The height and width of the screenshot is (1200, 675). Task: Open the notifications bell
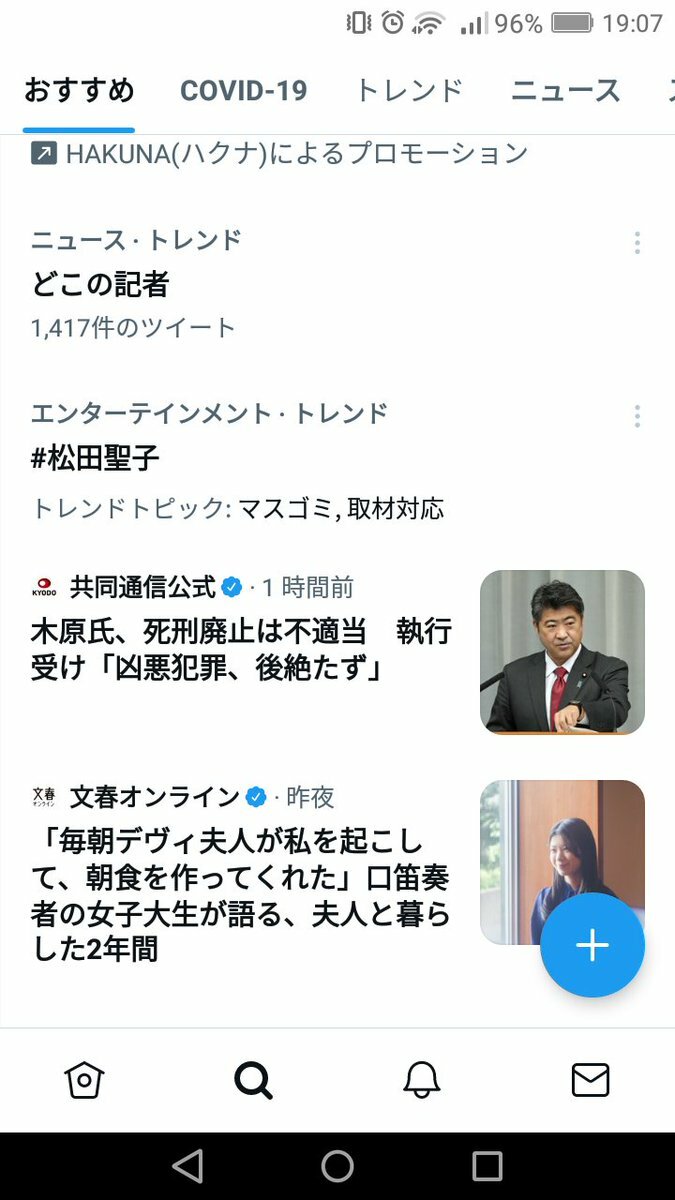[x=422, y=1080]
